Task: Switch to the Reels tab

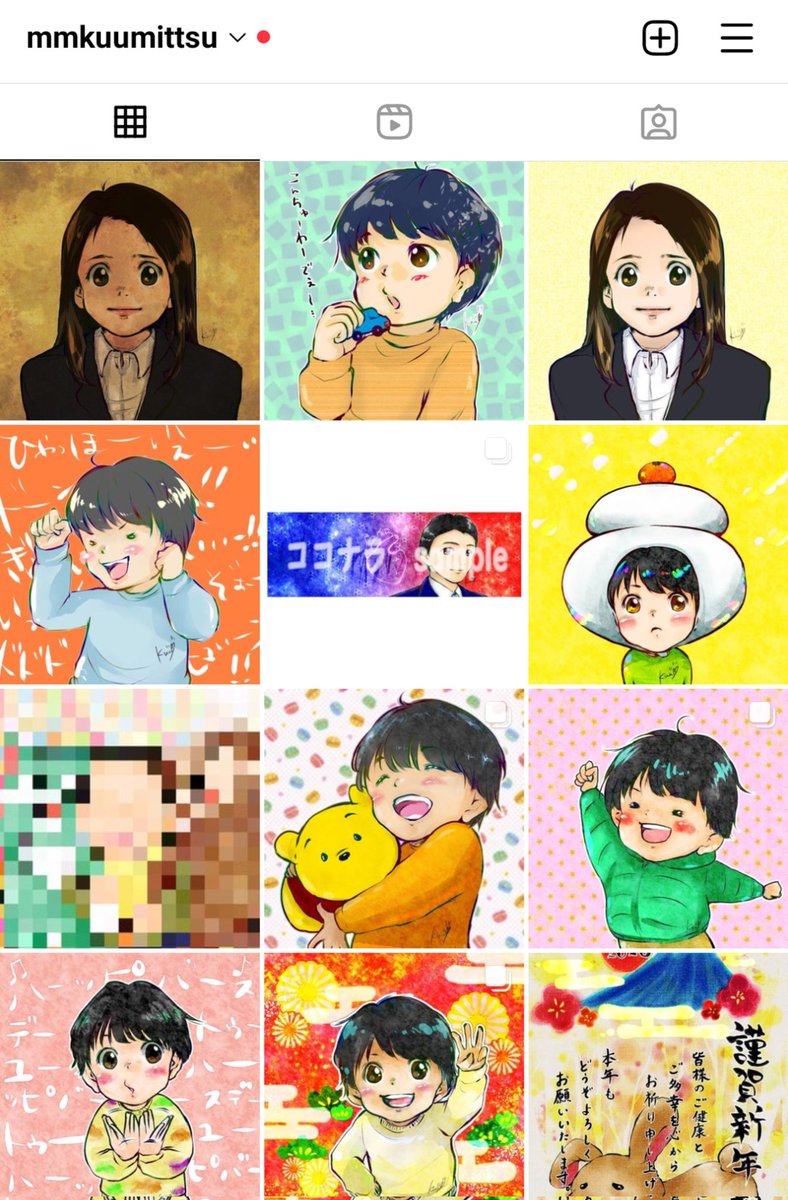Action: [394, 122]
